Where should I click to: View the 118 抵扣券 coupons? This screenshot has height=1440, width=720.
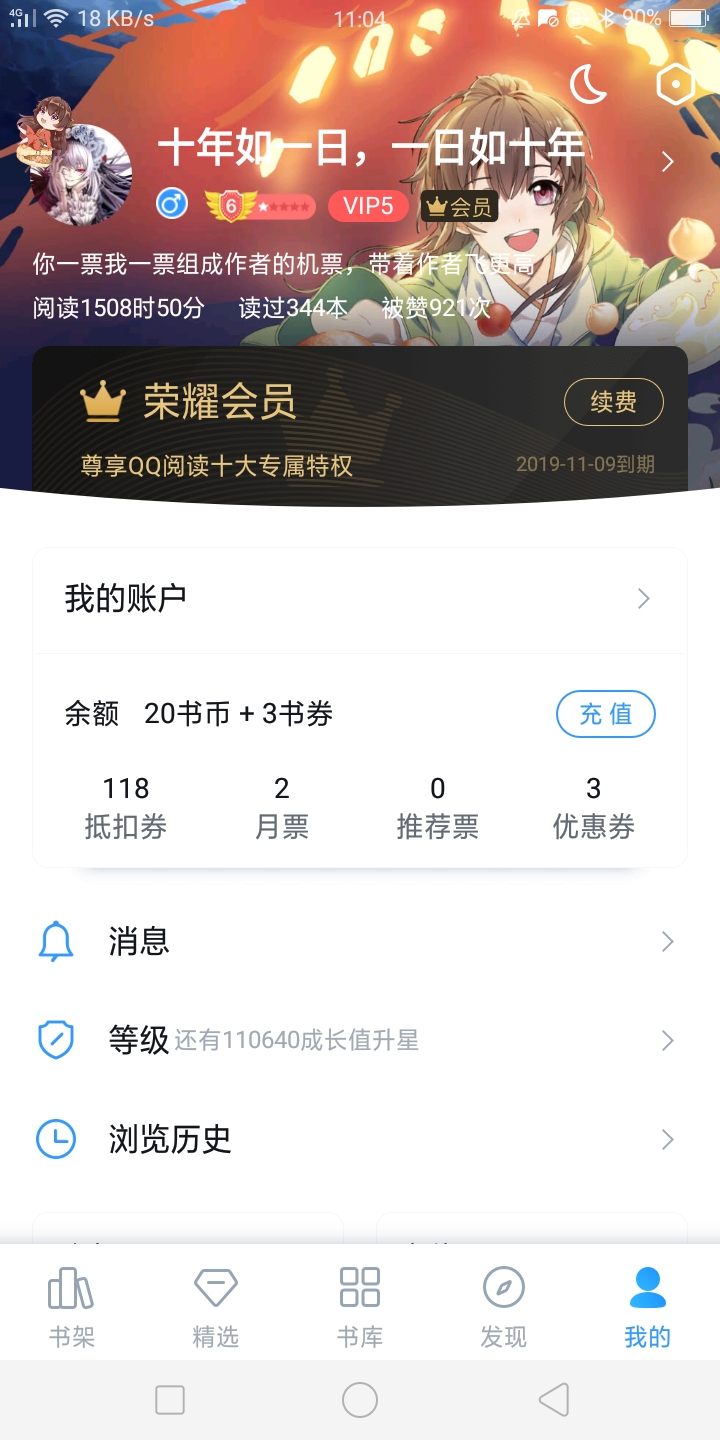pyautogui.click(x=126, y=808)
